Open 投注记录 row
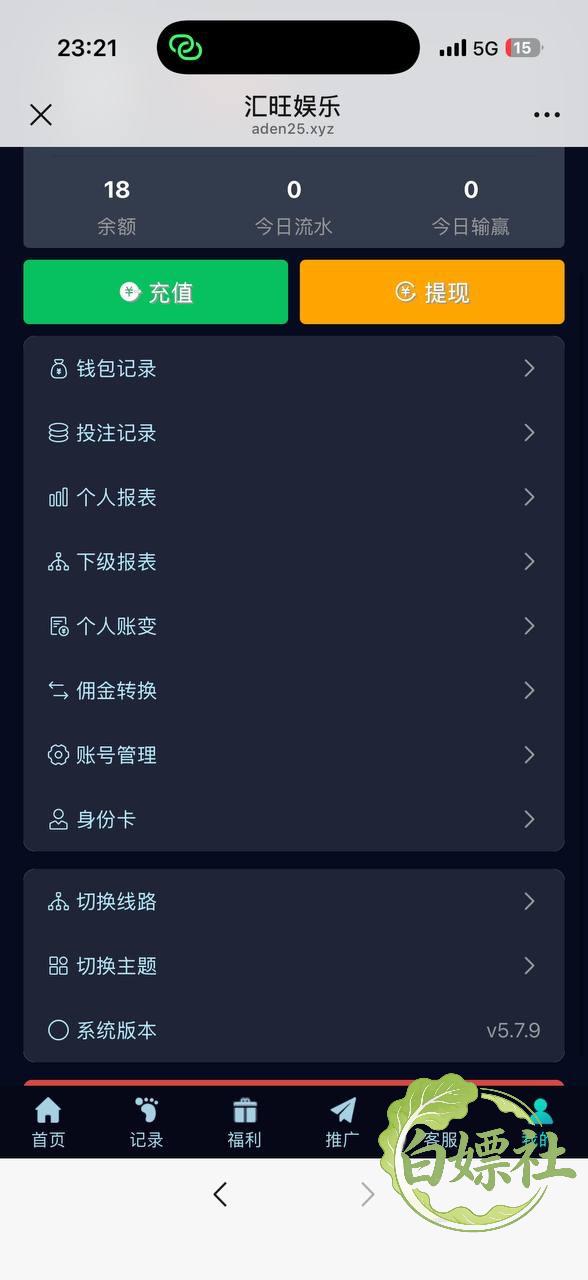 [294, 433]
